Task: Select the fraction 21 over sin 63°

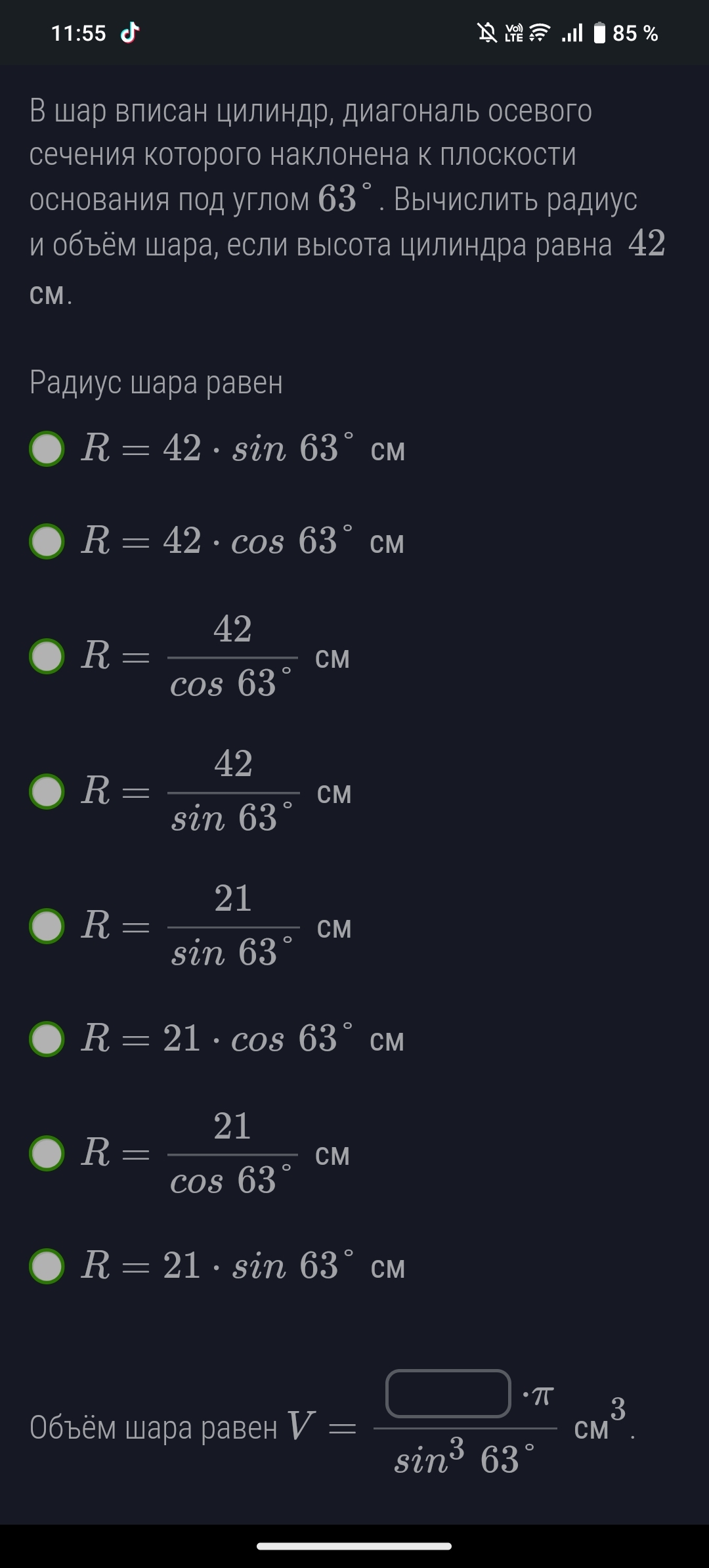Action: click(47, 926)
